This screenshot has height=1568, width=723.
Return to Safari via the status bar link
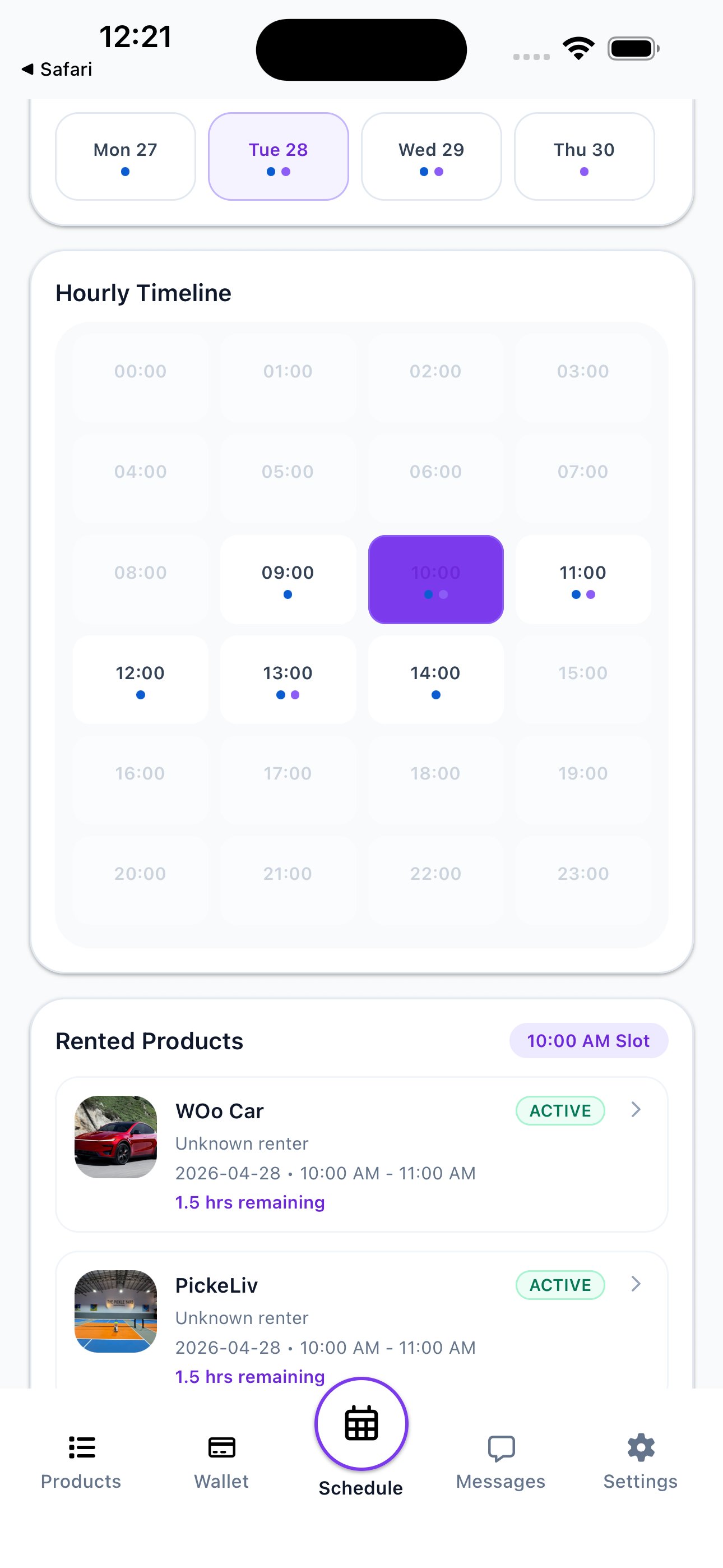58,69
